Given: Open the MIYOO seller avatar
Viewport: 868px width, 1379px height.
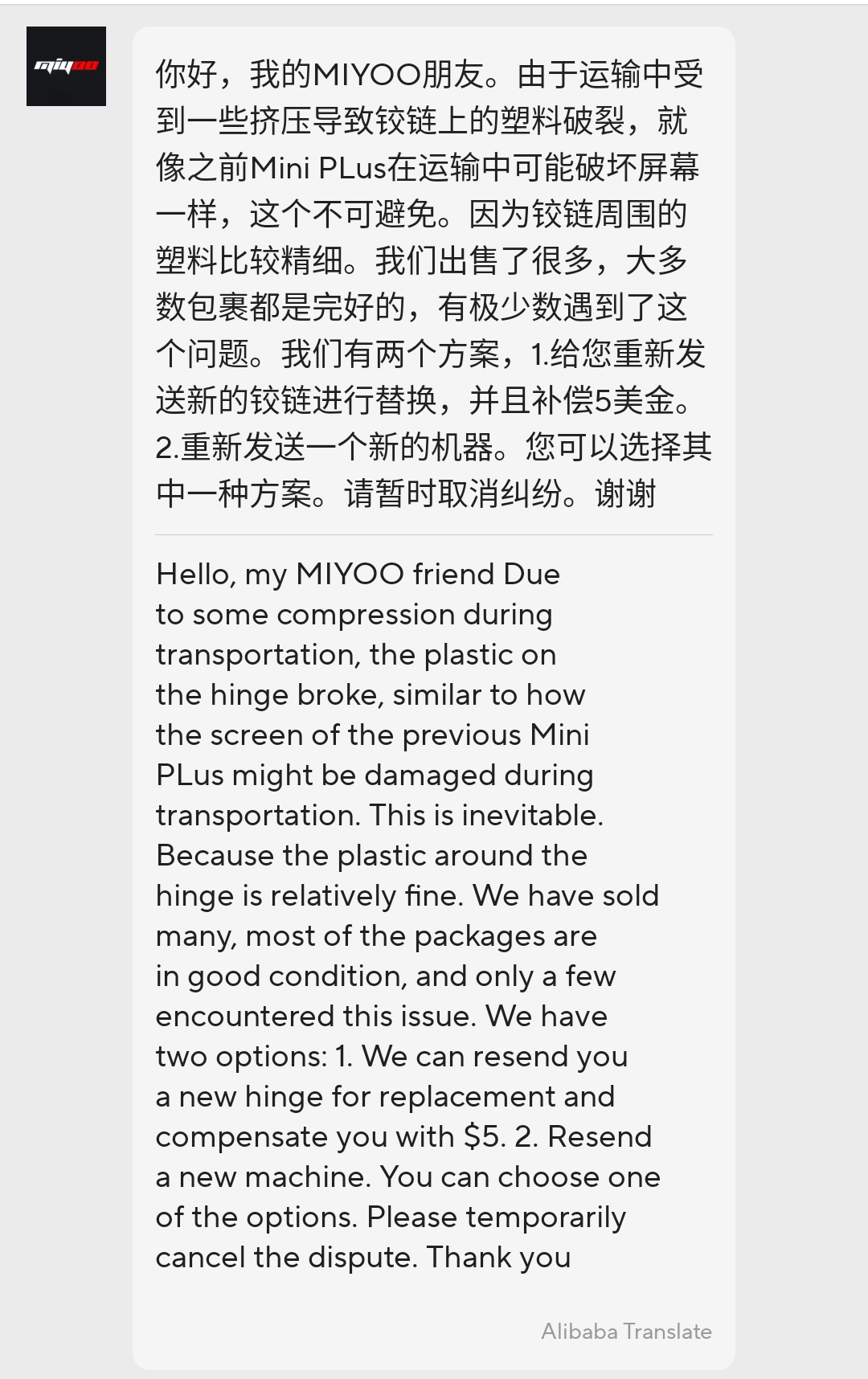Looking at the screenshot, I should 66,66.
